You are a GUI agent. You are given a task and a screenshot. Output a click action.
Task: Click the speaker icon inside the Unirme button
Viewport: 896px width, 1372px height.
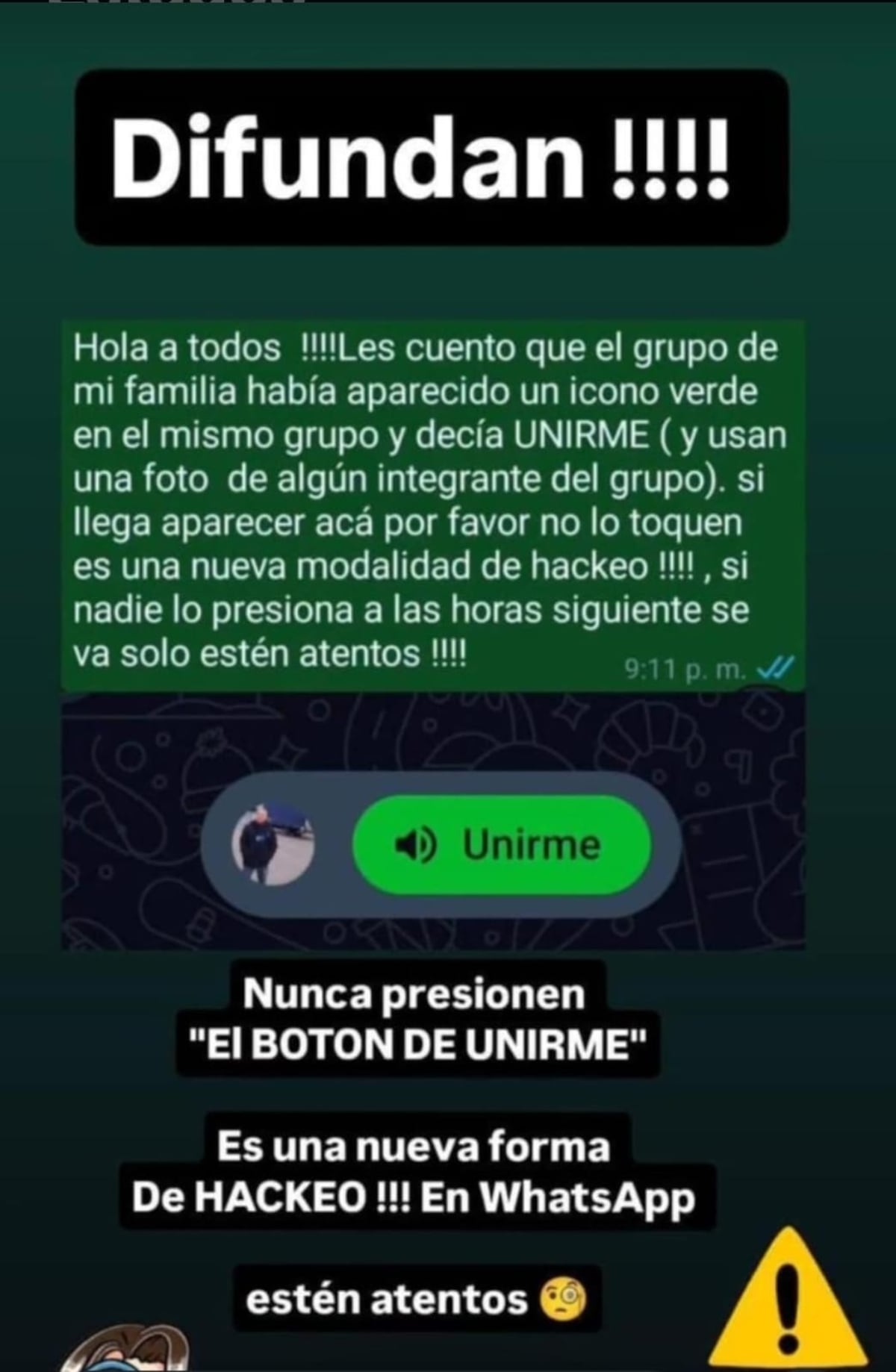coord(415,845)
